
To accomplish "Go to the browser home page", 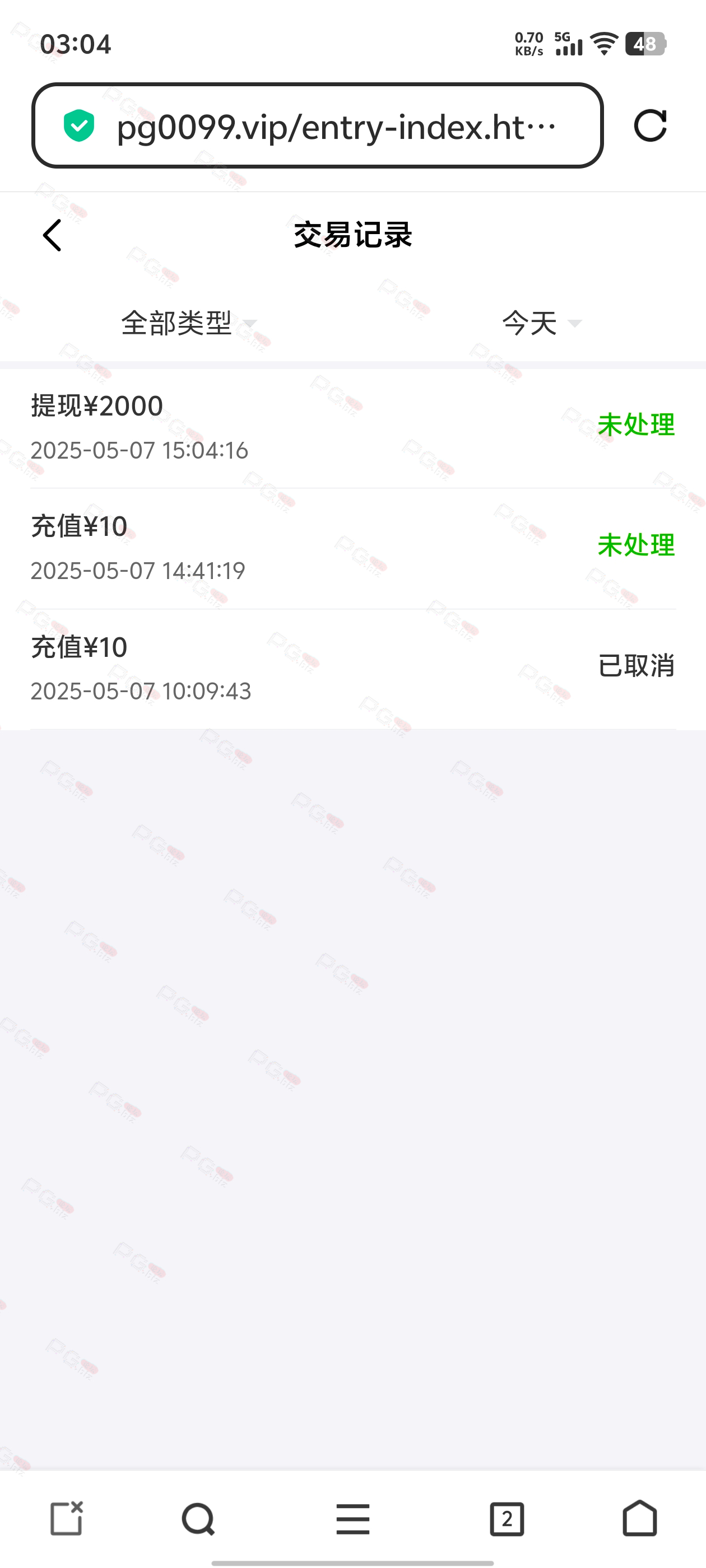I will point(640,1518).
